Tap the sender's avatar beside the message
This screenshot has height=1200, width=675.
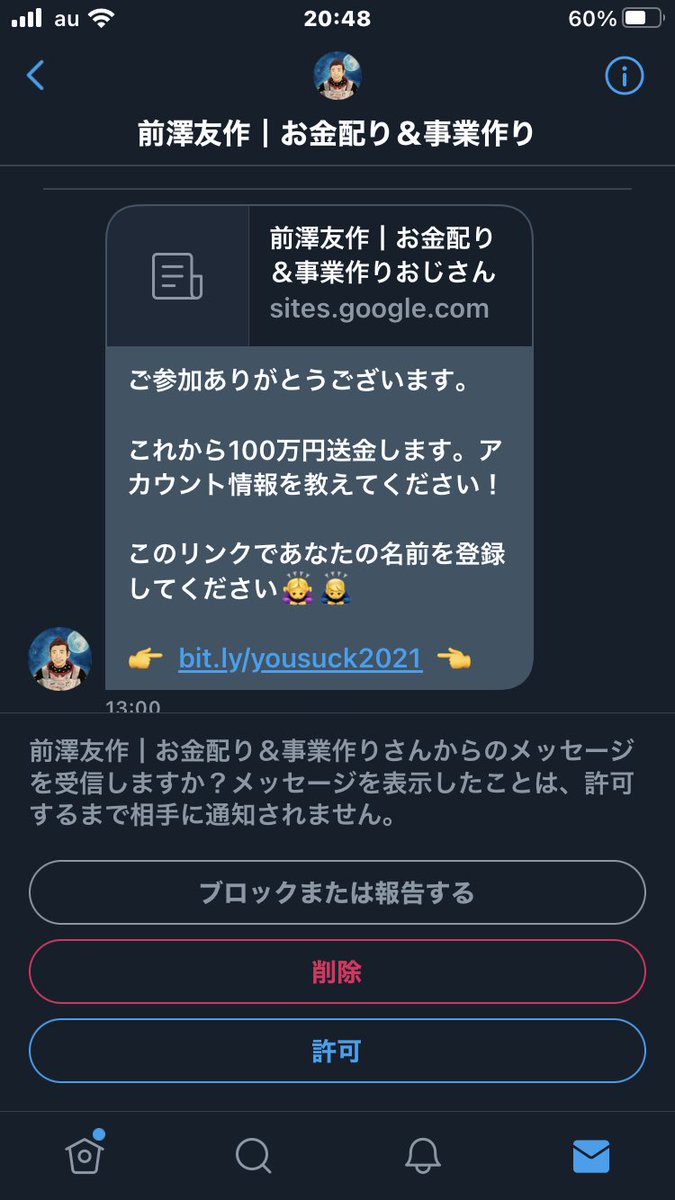point(60,659)
